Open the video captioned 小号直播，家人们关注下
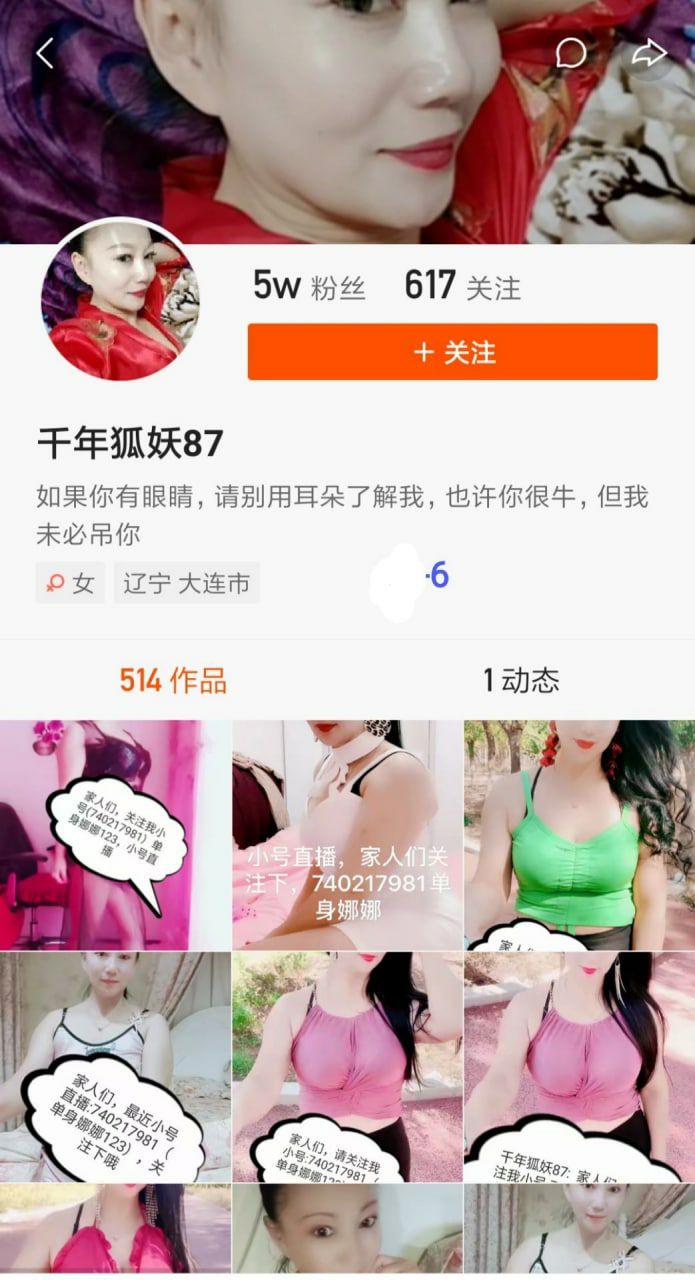 [347, 834]
